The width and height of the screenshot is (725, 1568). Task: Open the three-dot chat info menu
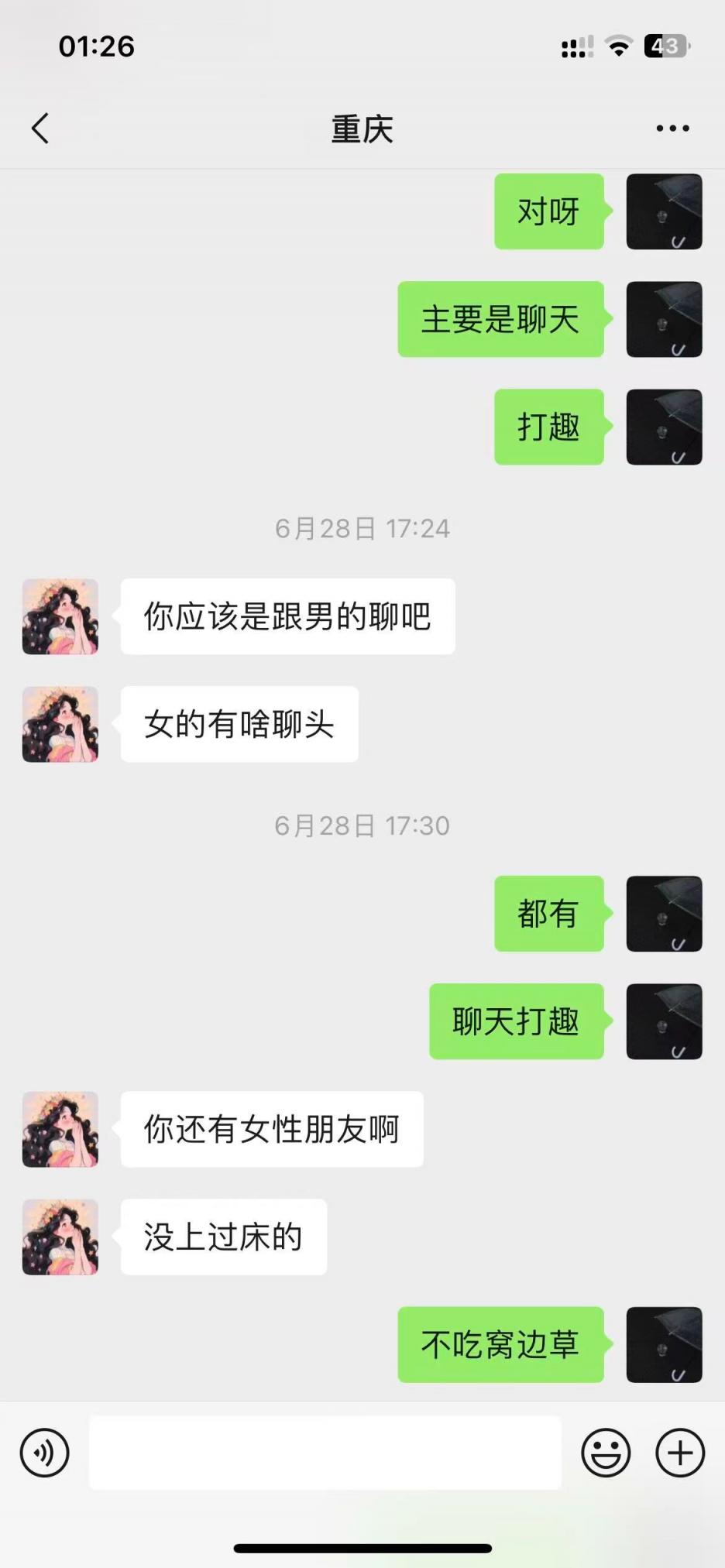(672, 129)
